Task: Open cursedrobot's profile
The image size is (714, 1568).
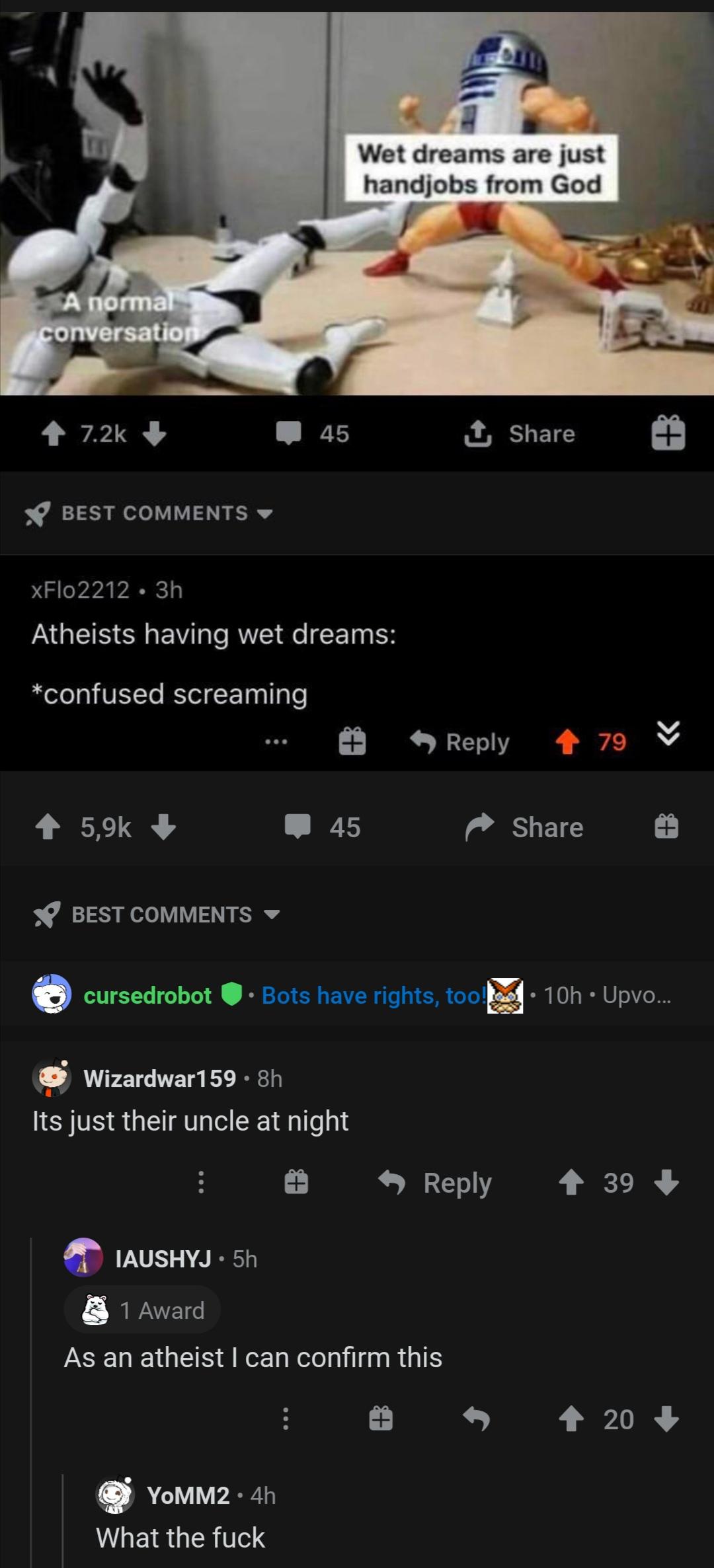Action: coord(147,995)
